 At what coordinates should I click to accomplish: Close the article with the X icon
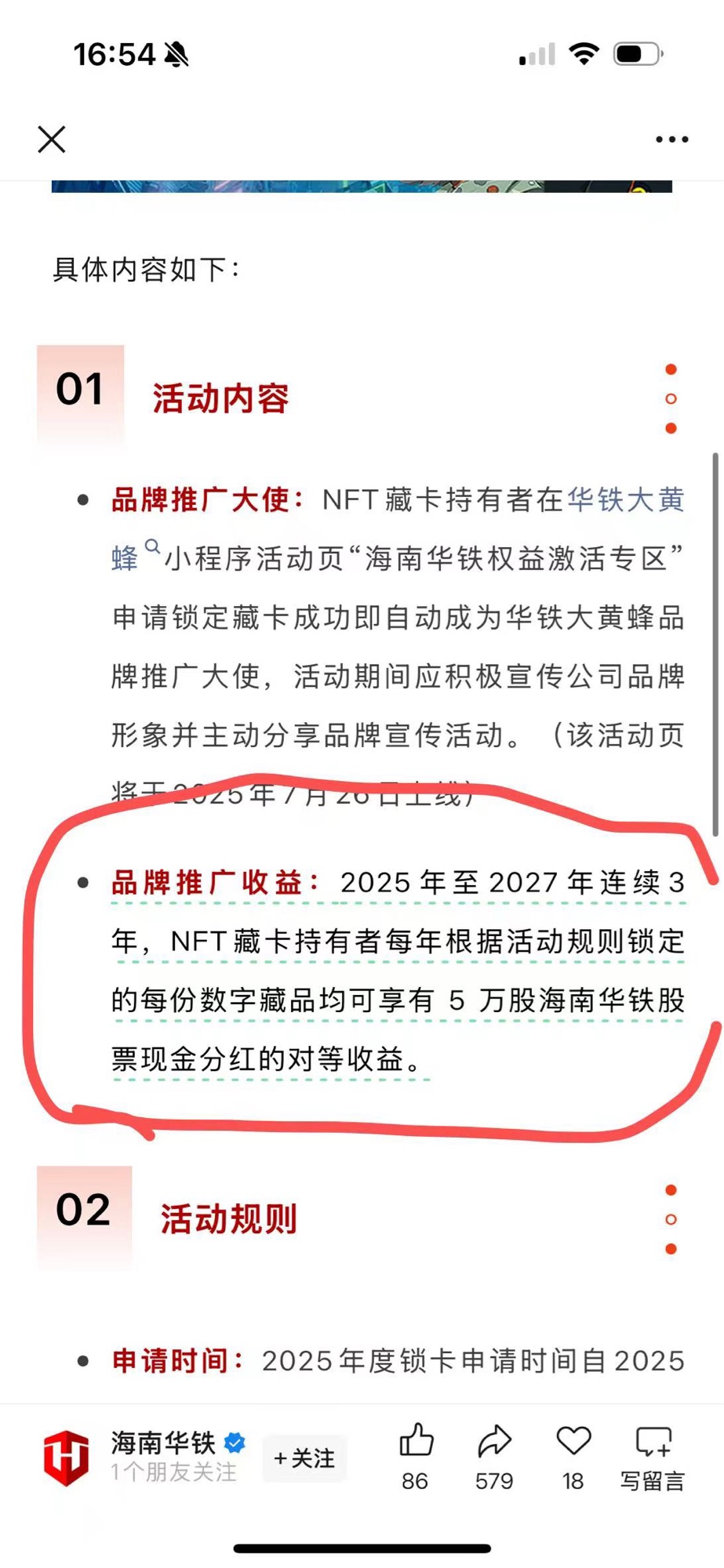pyautogui.click(x=52, y=140)
